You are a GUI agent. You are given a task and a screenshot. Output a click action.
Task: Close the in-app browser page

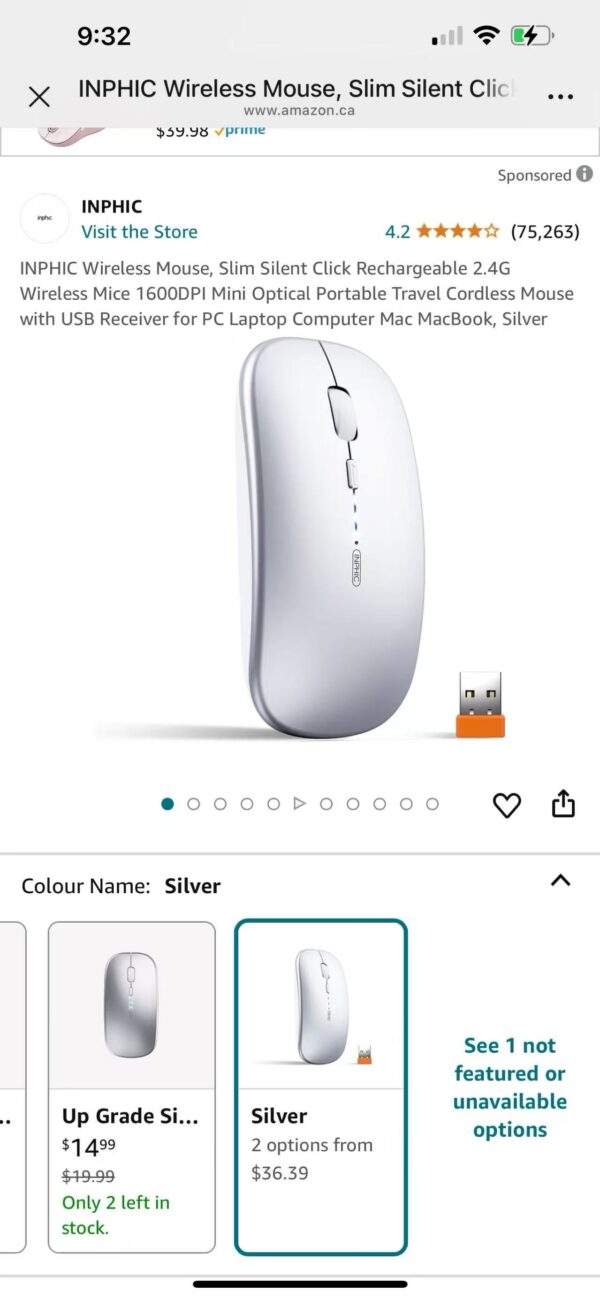(x=39, y=97)
